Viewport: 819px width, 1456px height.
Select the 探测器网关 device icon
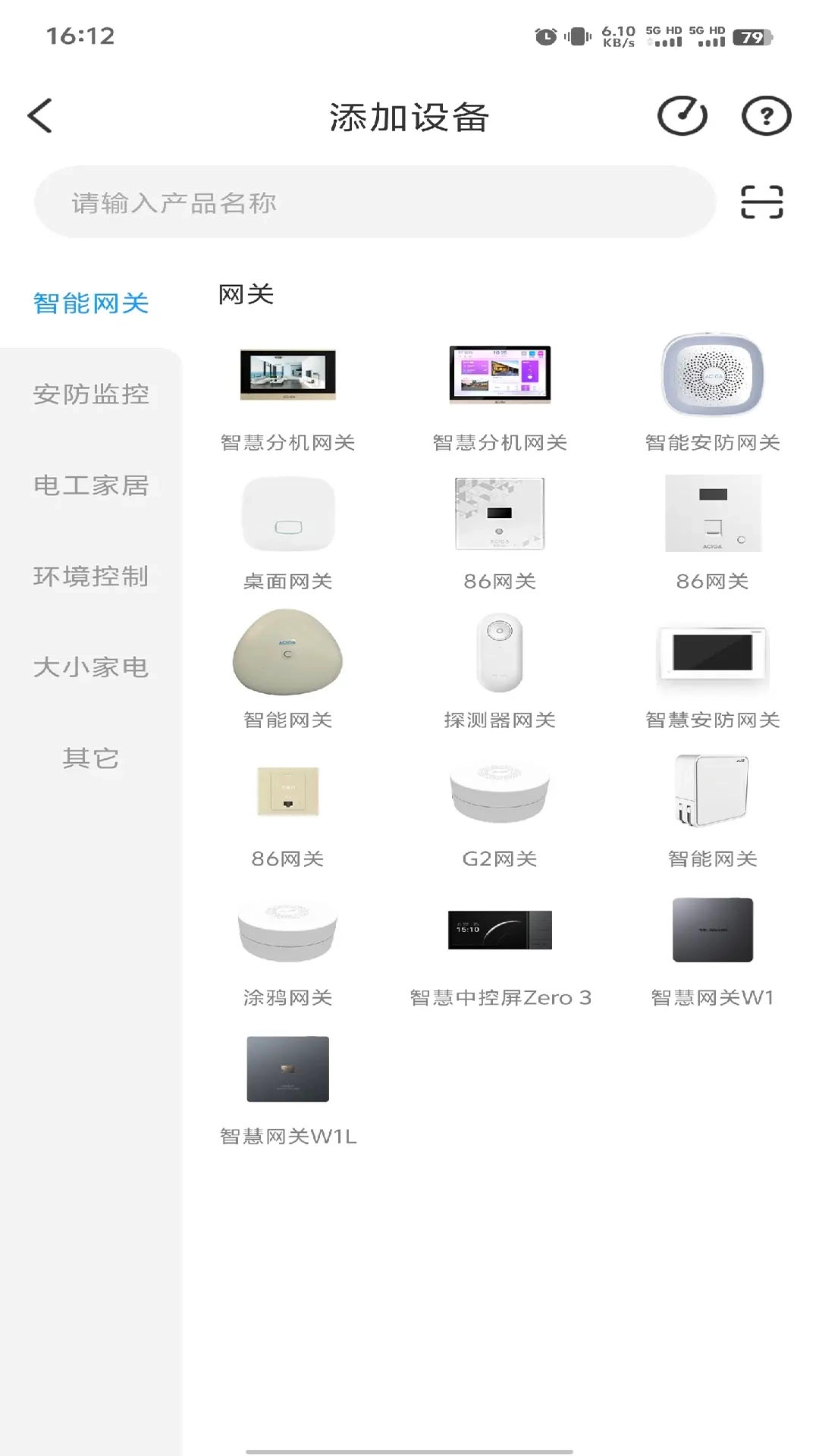[x=499, y=654]
